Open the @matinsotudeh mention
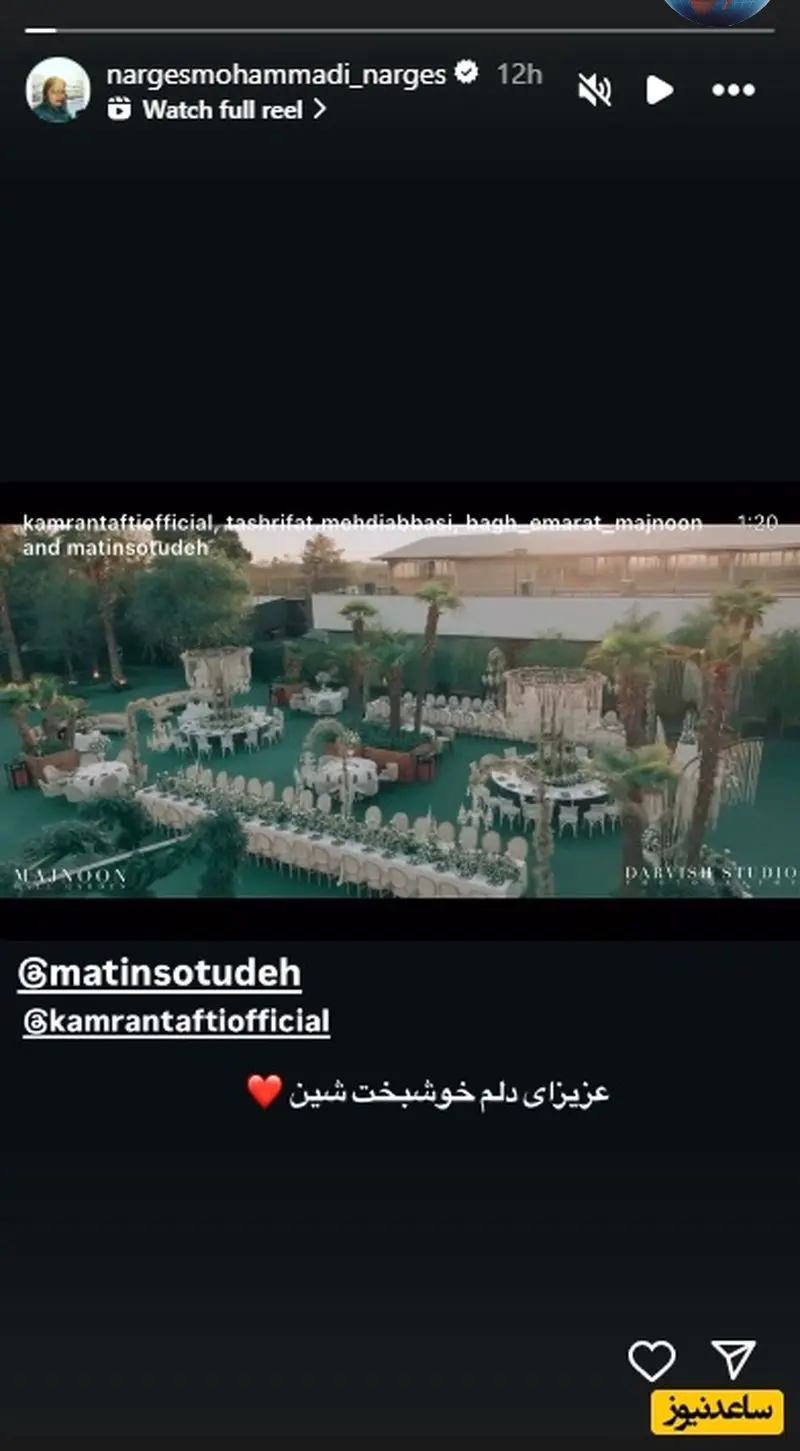The width and height of the screenshot is (800, 1451). tap(160, 973)
